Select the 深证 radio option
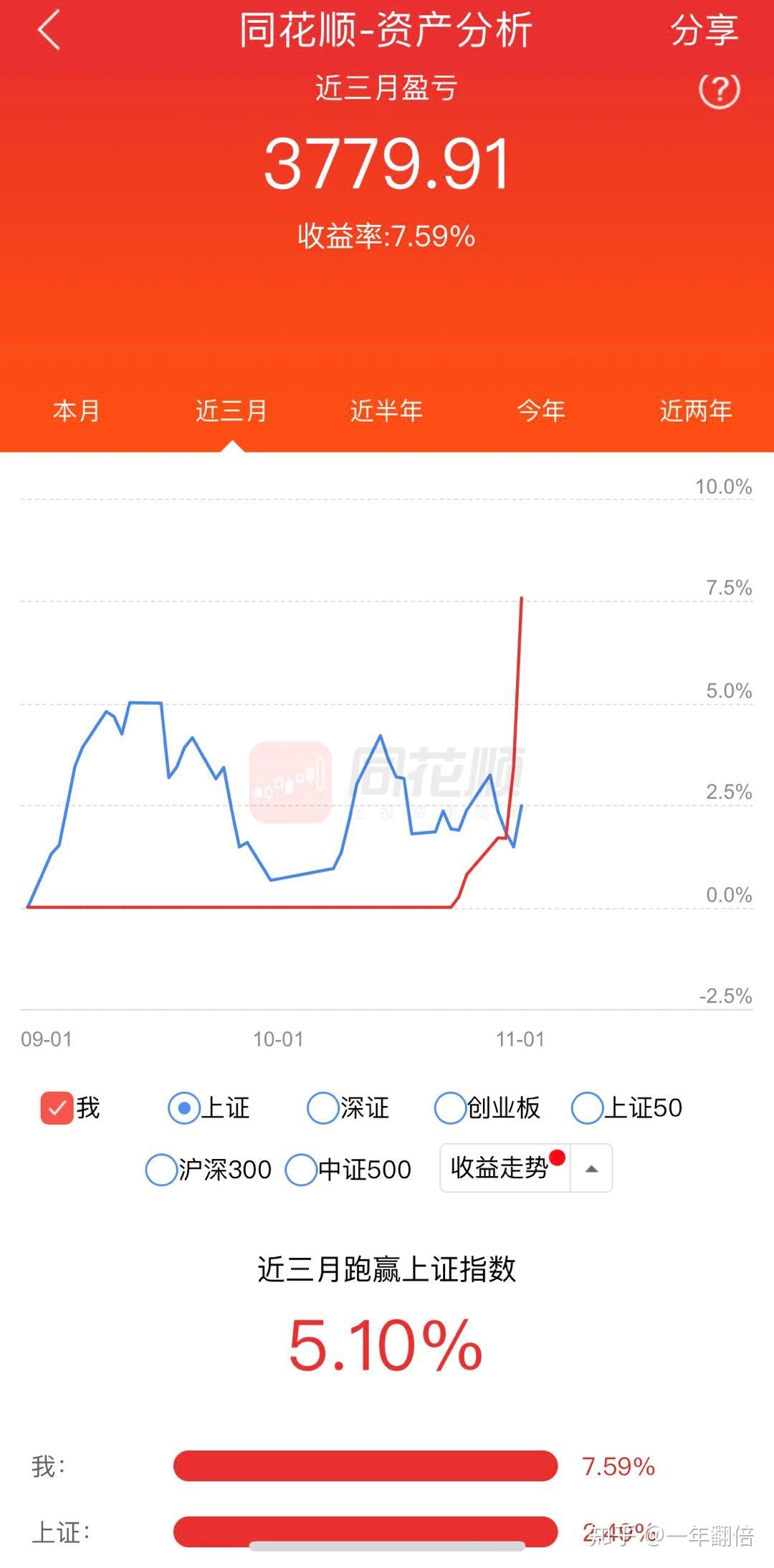This screenshot has height=1568, width=774. click(322, 1108)
